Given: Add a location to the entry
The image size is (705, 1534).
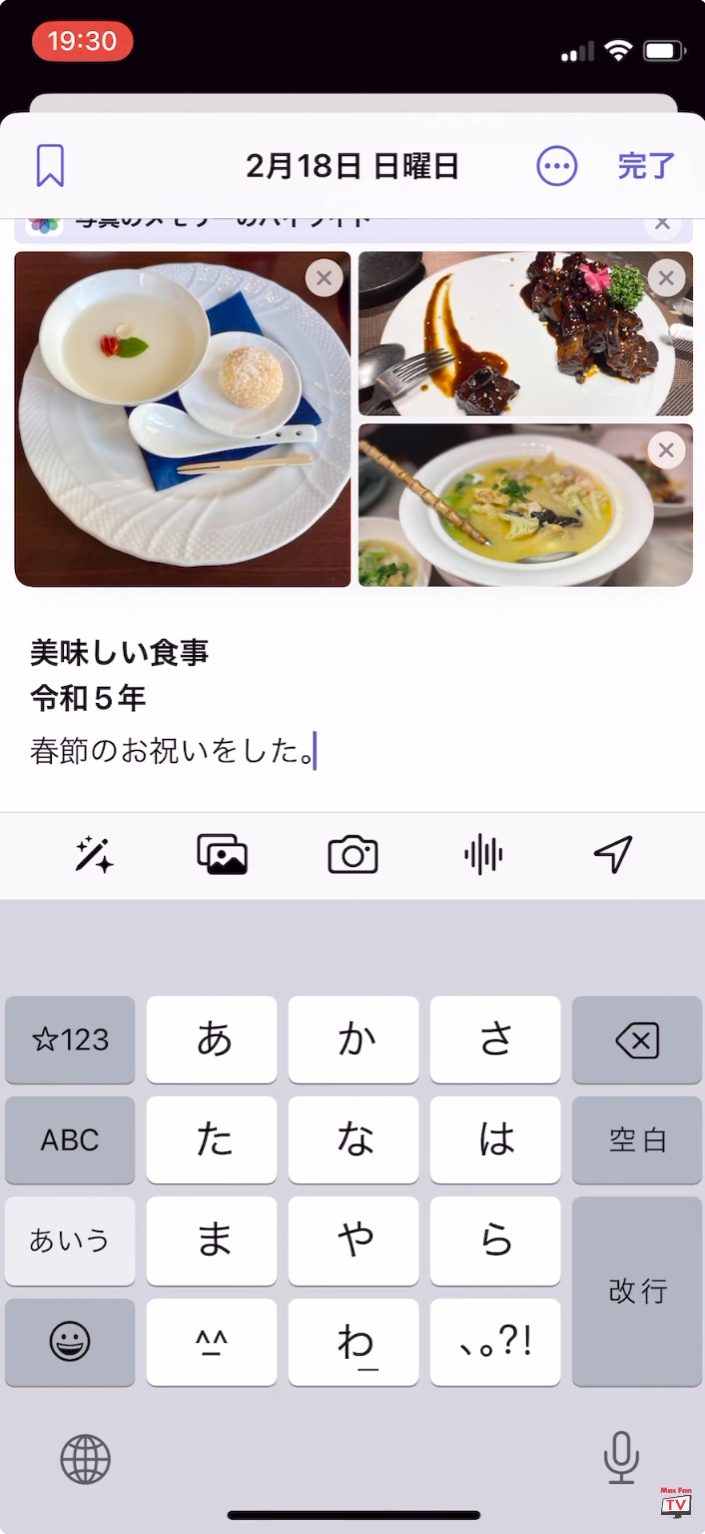Looking at the screenshot, I should (x=612, y=855).
